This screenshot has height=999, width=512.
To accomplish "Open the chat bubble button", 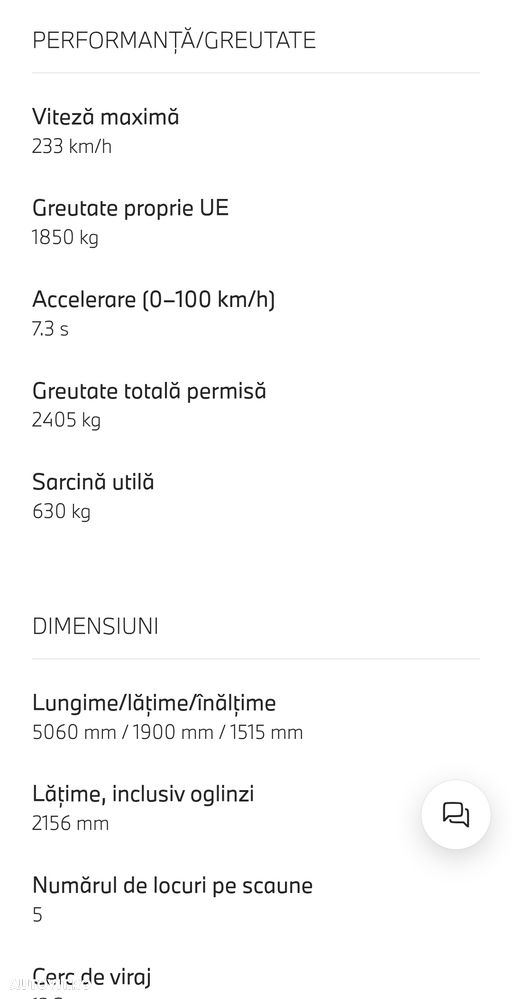I will coord(456,814).
